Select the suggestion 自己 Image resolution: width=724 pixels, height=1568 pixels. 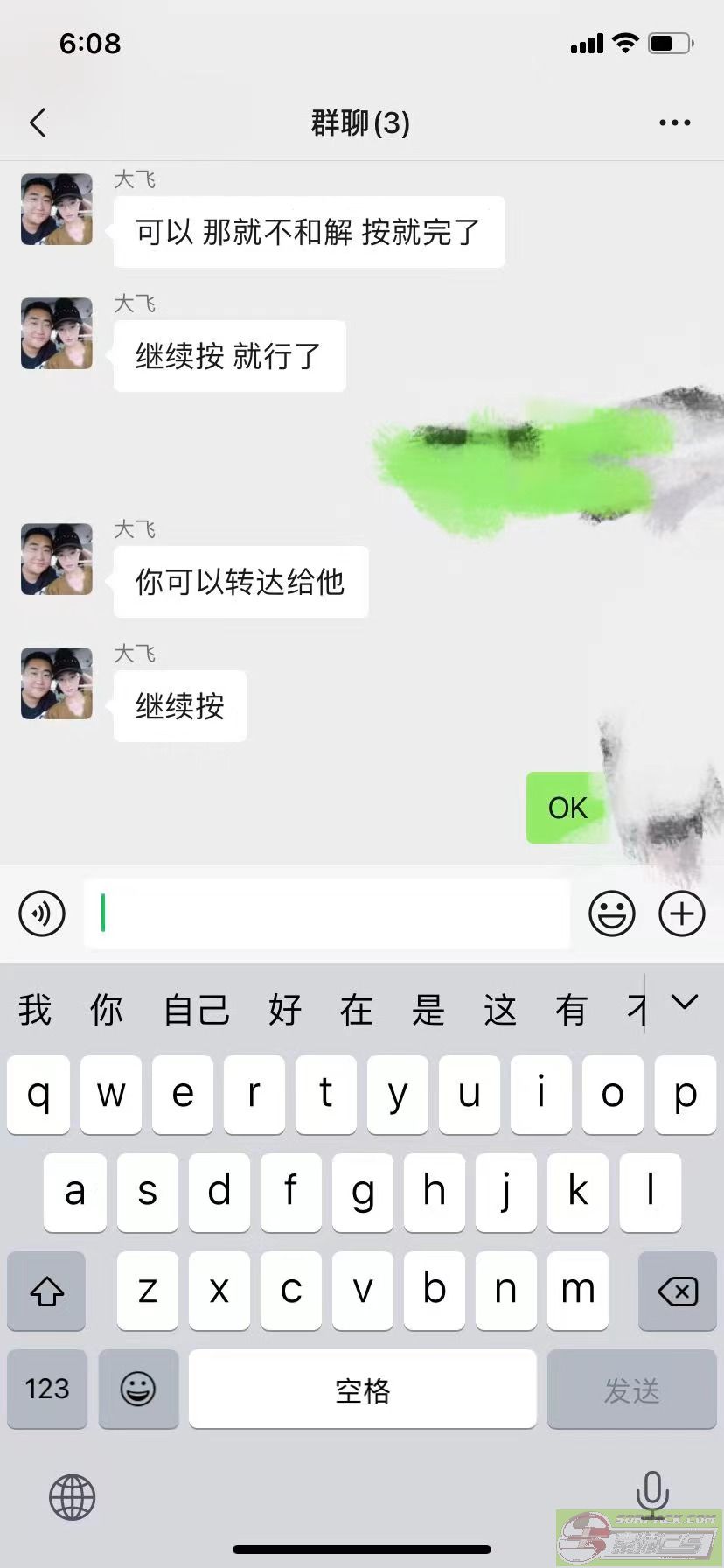coord(197,1010)
